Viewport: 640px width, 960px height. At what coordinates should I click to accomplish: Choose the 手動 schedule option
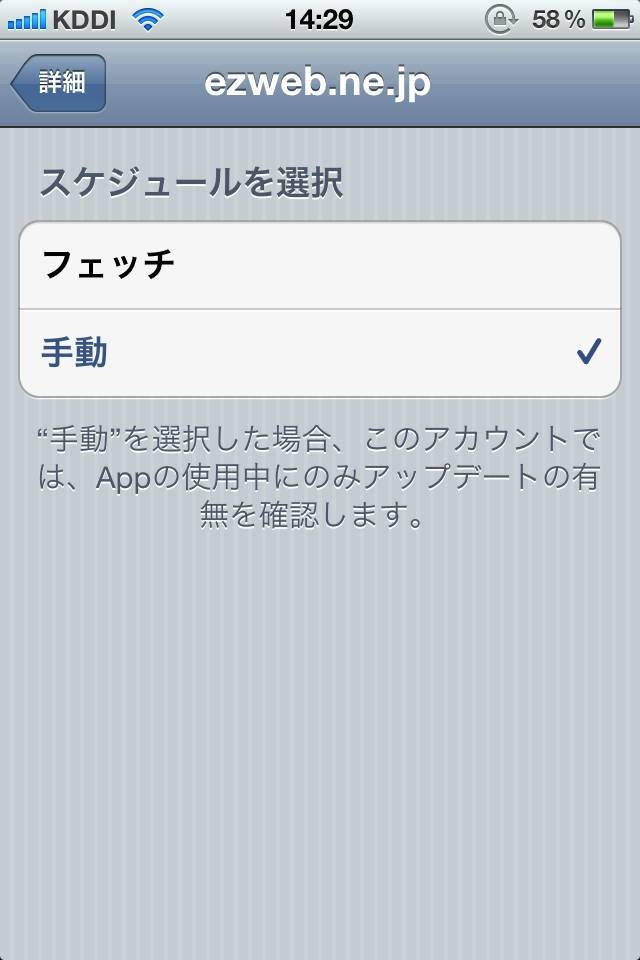click(319, 353)
